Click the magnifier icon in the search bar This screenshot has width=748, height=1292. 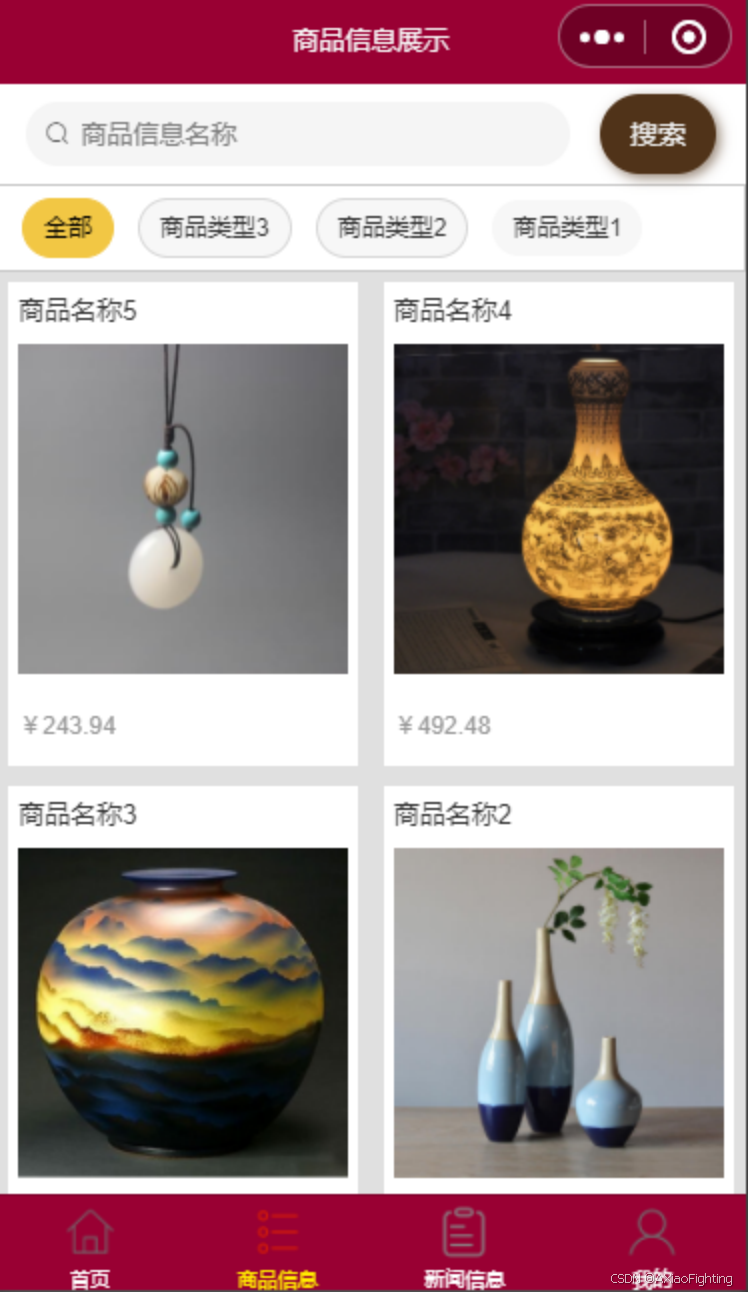57,133
